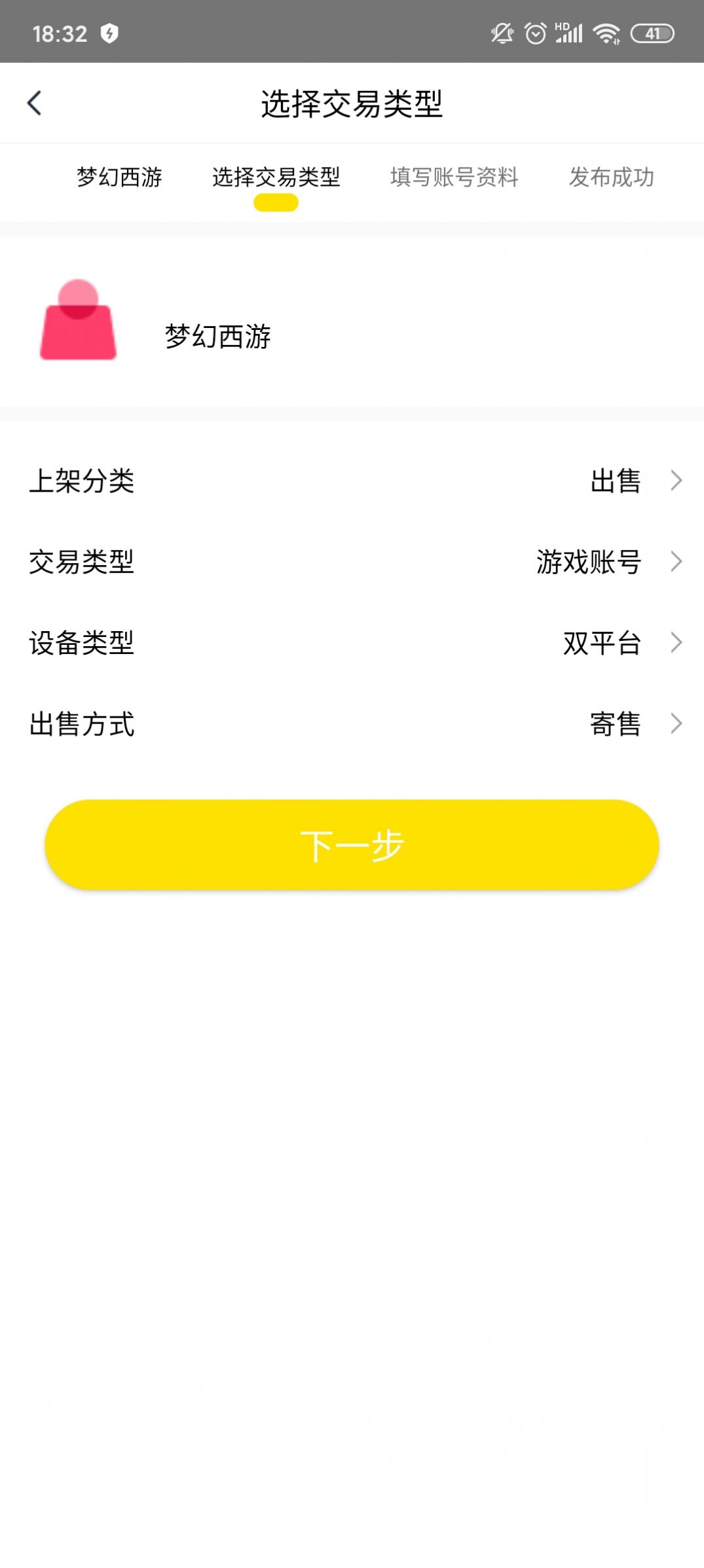Tap the yellow step progress indicator

click(x=275, y=204)
